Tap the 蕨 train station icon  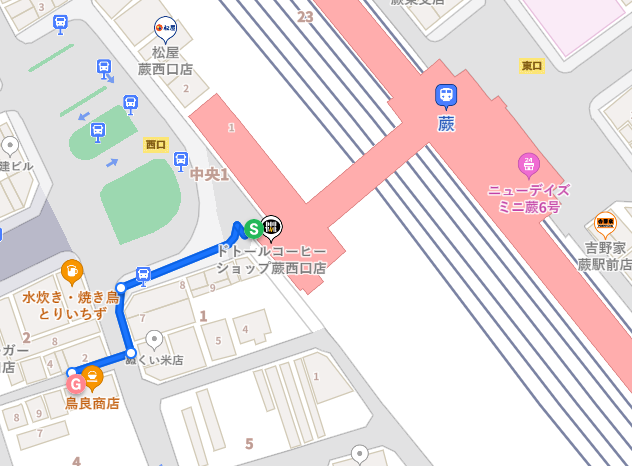446,96
